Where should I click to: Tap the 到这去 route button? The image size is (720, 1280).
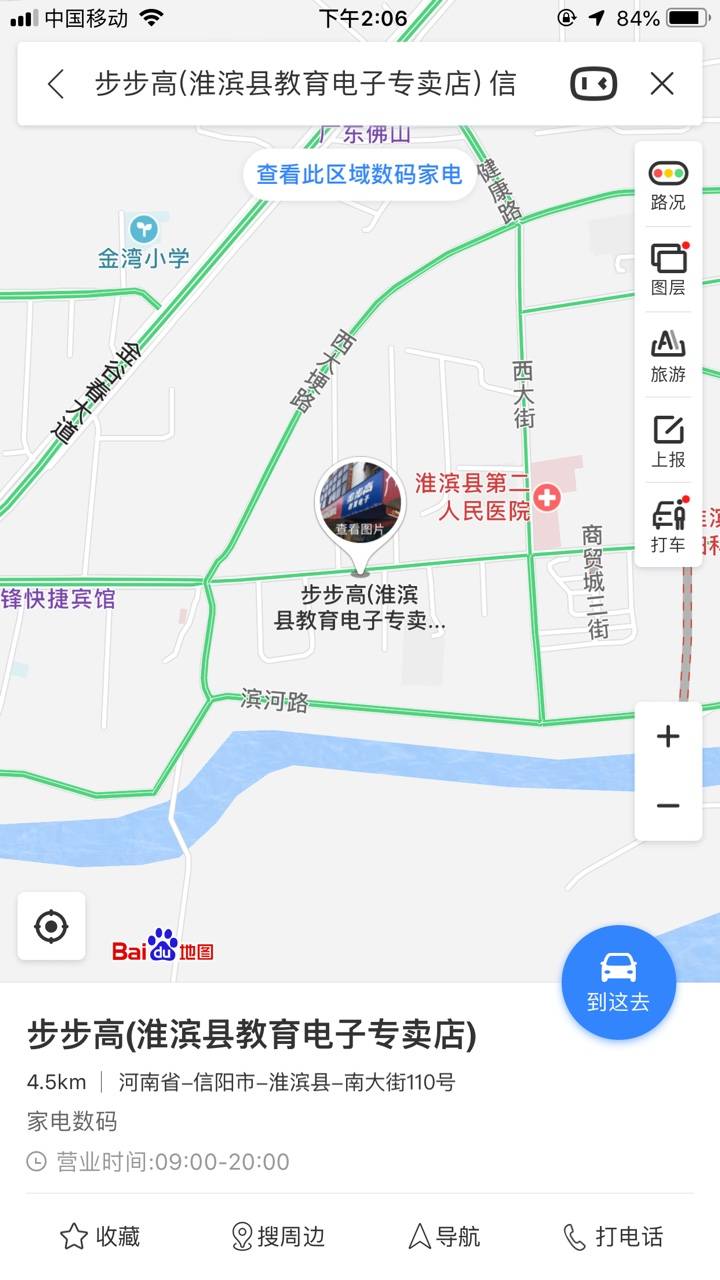tap(618, 983)
